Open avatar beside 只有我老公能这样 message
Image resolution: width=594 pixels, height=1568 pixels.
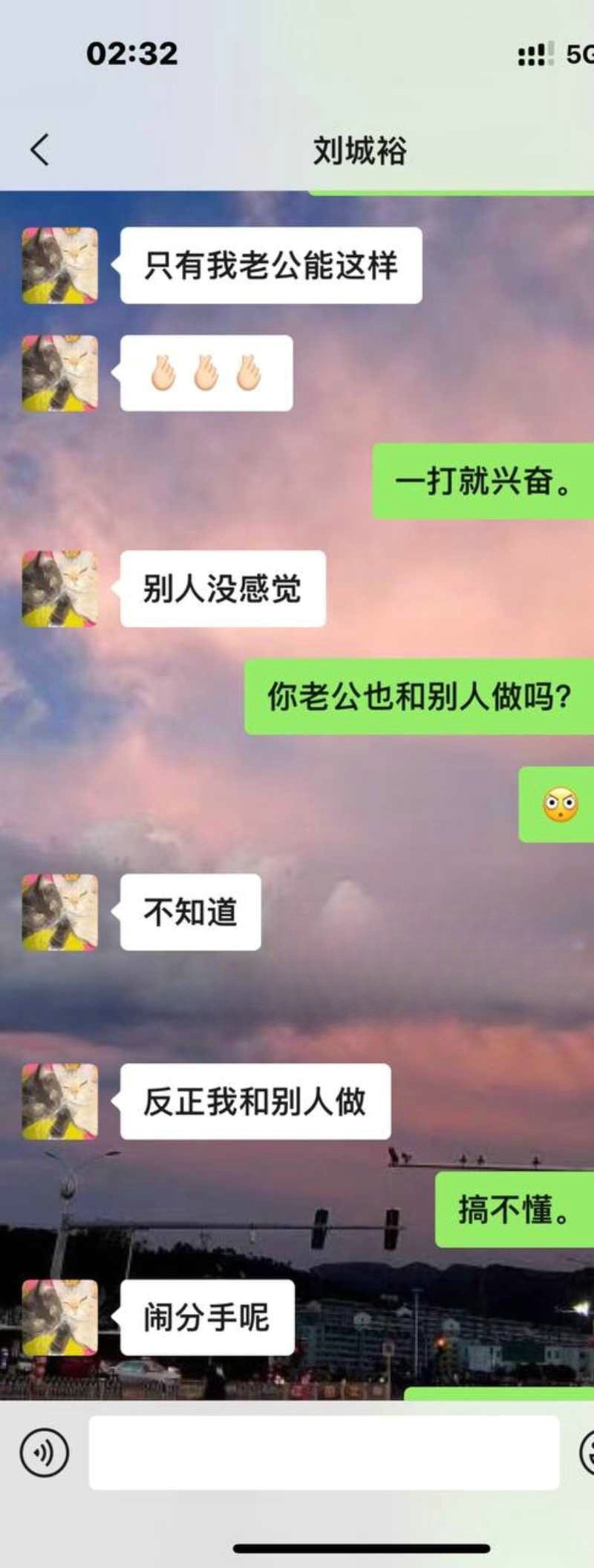tap(60, 265)
